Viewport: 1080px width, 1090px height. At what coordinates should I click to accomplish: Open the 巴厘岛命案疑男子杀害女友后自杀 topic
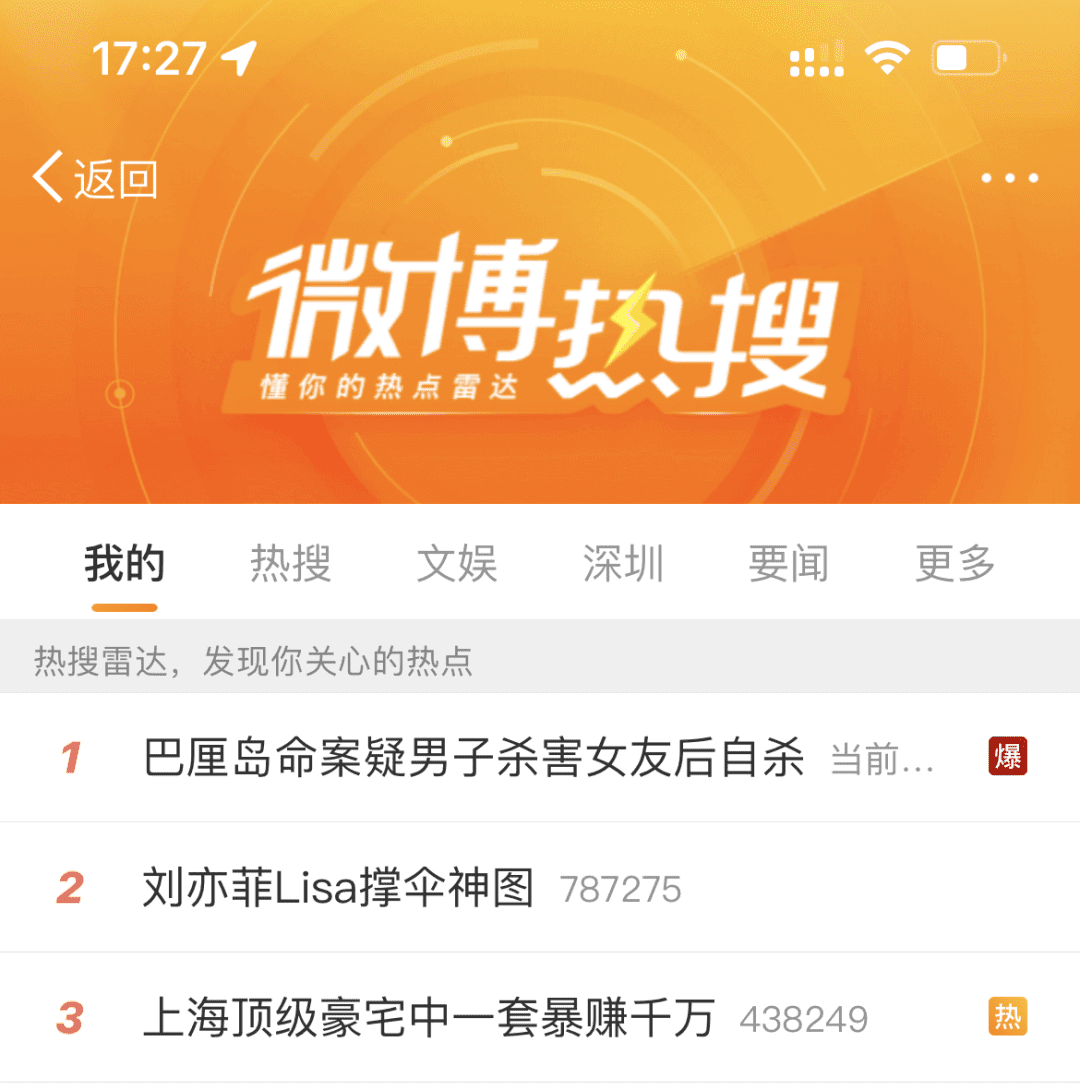[x=474, y=759]
